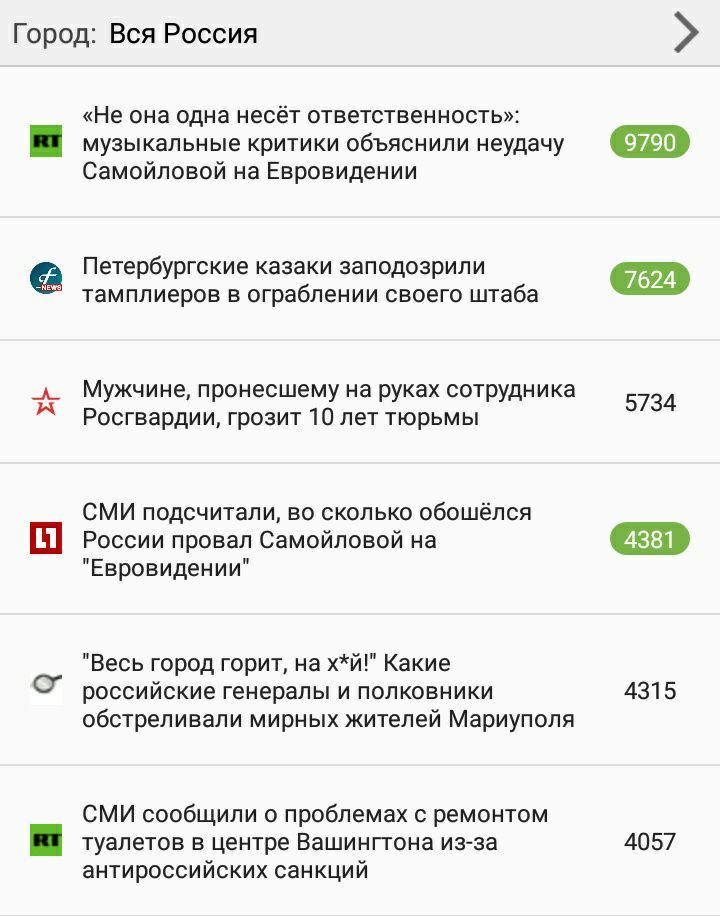Open the story on Petersburg Cossacks and Templars
Image resolution: width=720 pixels, height=916 pixels.
tap(310, 280)
